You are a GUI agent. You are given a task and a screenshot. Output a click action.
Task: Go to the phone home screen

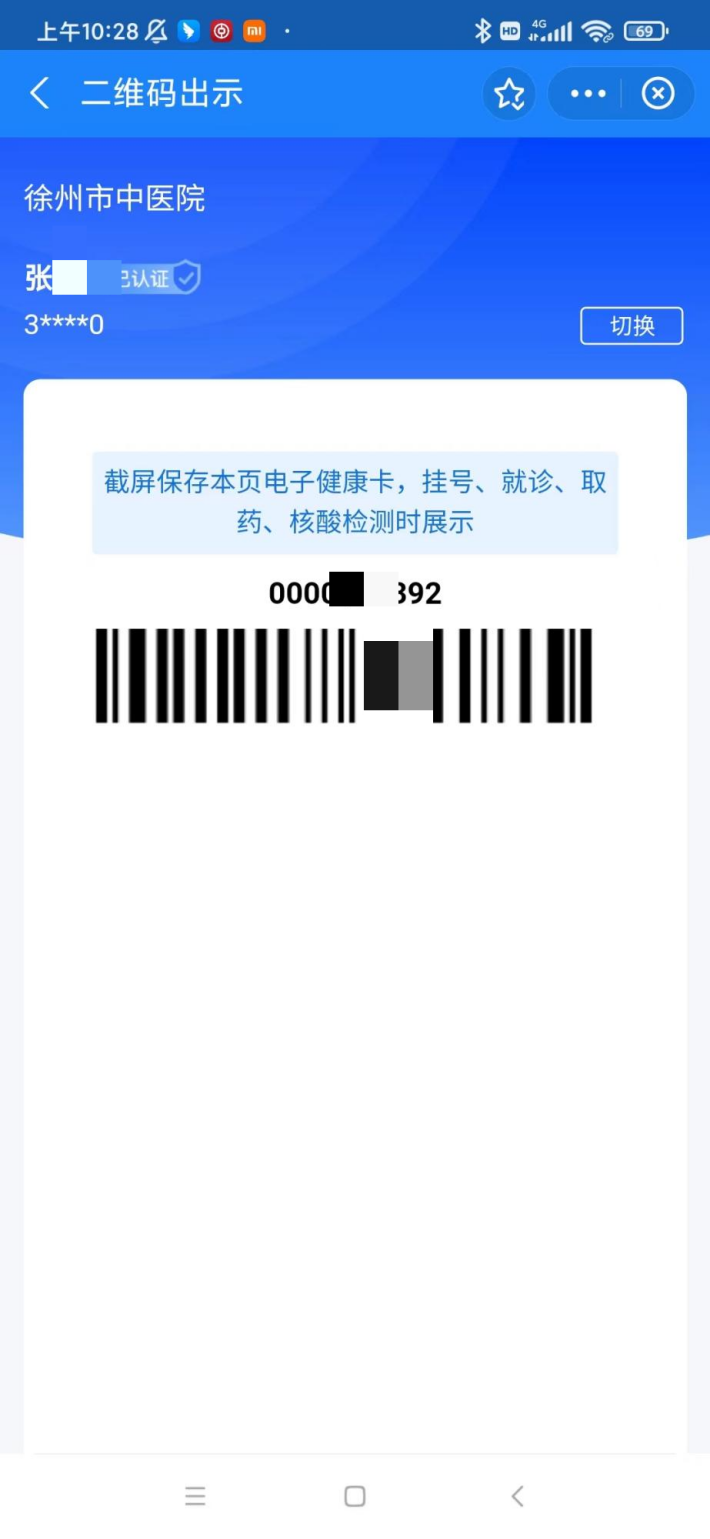355,1496
